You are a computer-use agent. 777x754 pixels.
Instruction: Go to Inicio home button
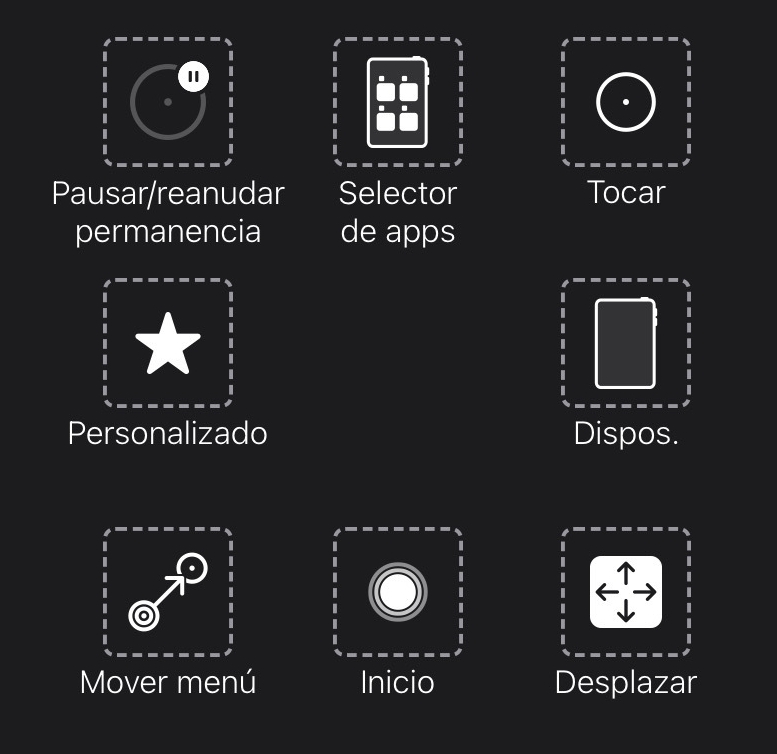point(398,592)
